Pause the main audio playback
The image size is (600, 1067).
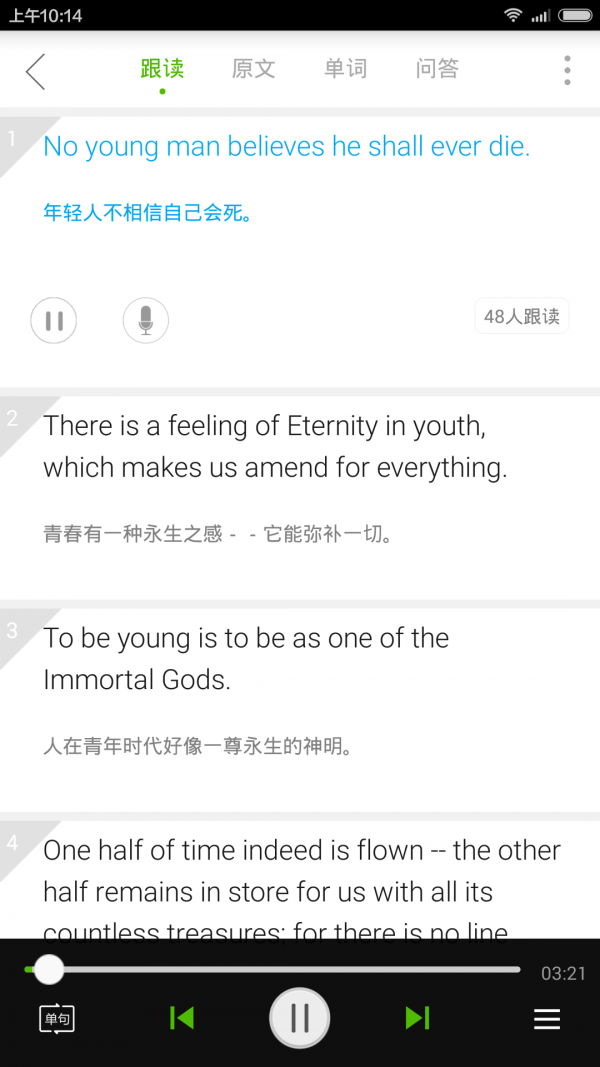(299, 1018)
